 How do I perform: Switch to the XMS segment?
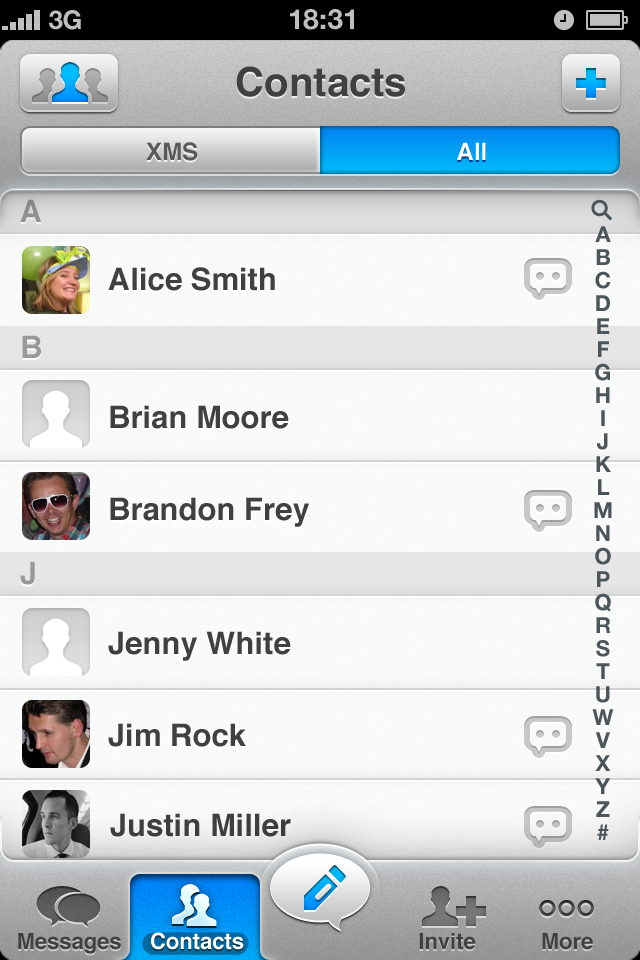171,152
